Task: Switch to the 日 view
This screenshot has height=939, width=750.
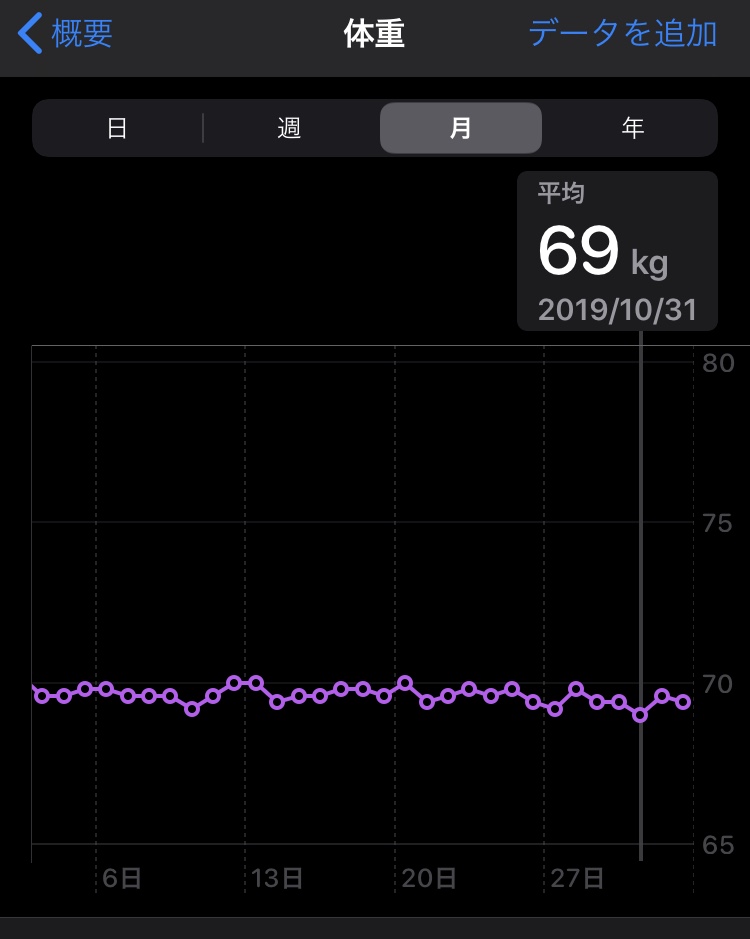Action: (x=117, y=128)
